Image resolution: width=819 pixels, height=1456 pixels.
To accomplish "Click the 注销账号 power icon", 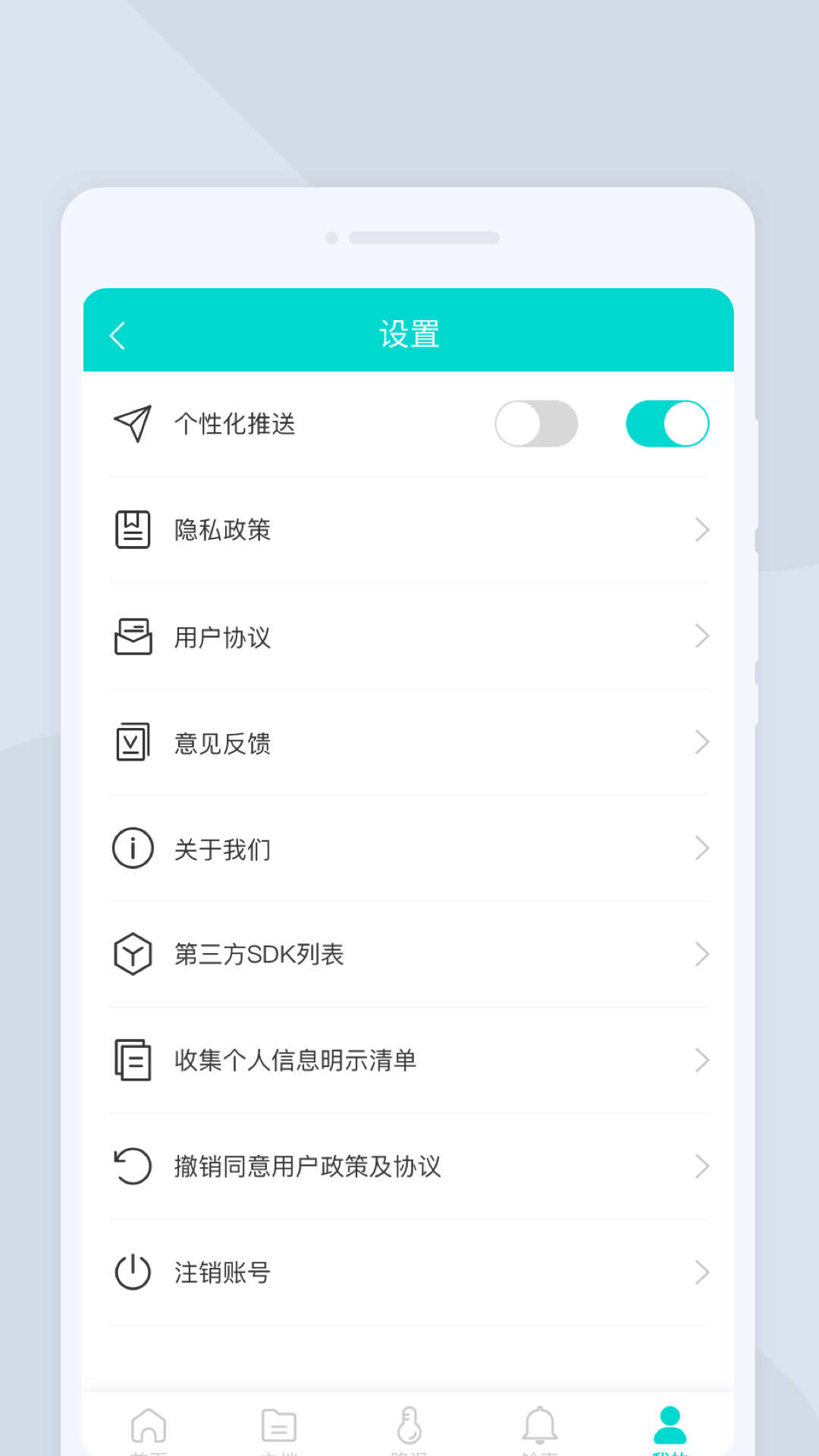I will coord(133,1272).
